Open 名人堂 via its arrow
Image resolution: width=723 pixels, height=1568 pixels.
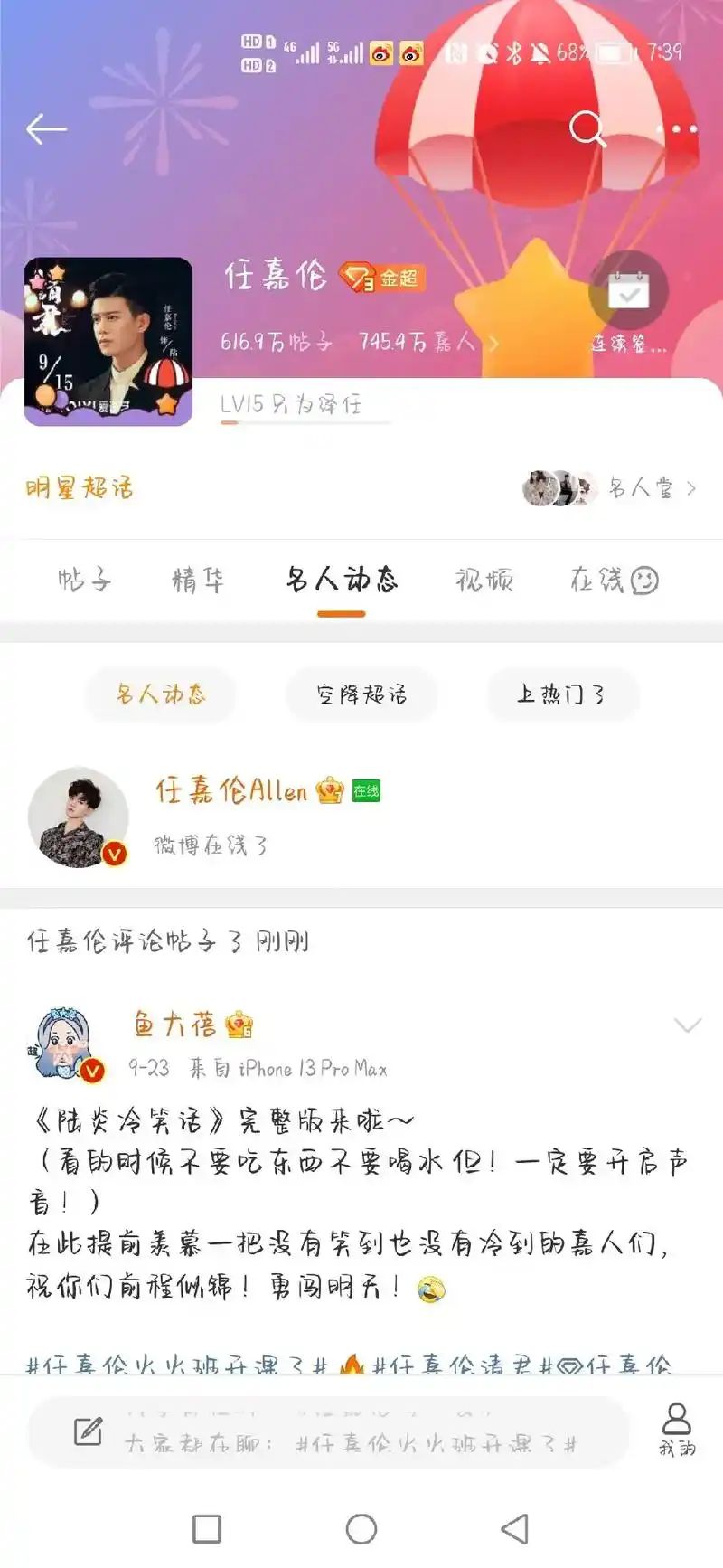pos(692,488)
